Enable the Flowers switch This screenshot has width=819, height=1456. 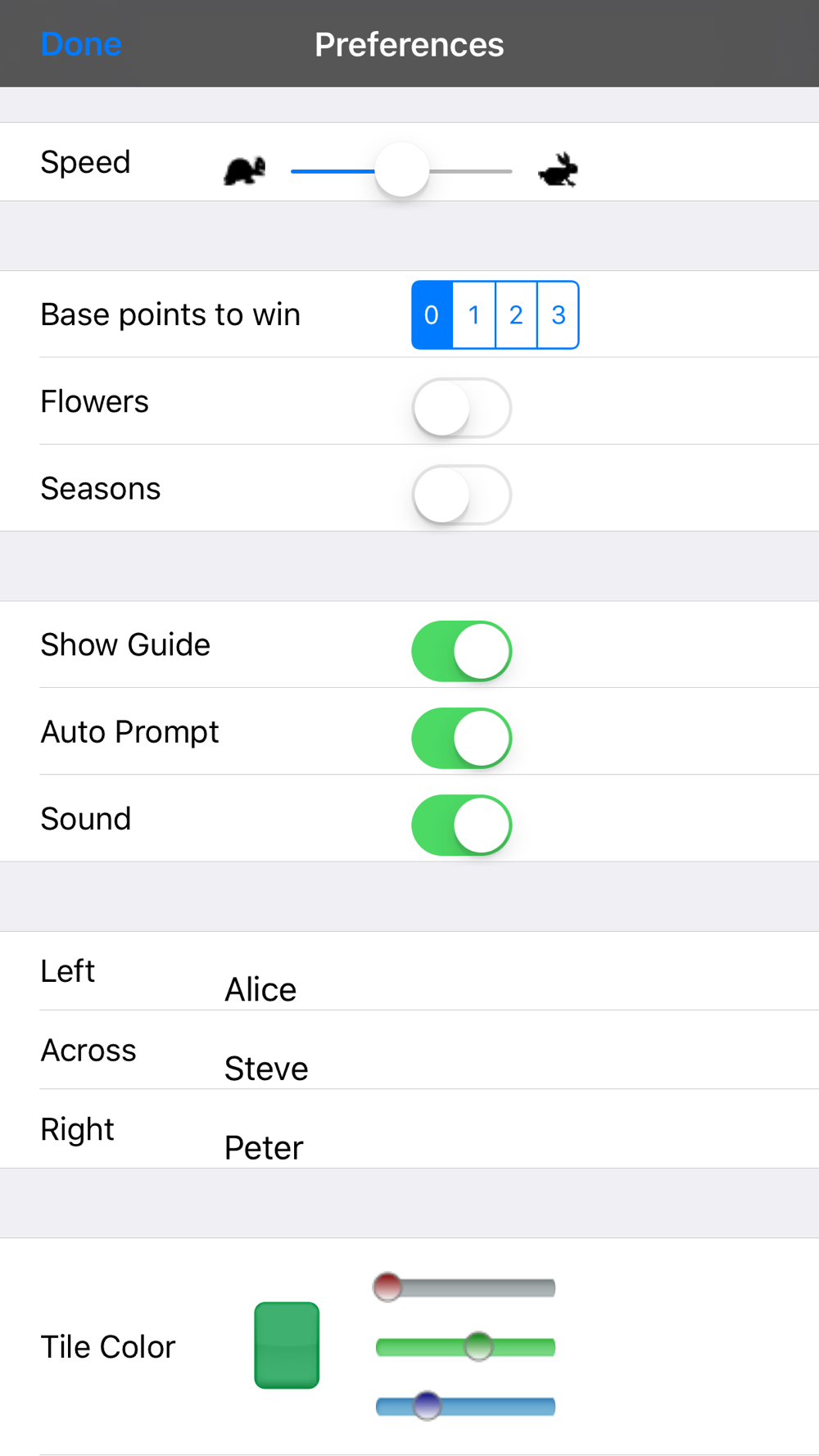pos(462,407)
